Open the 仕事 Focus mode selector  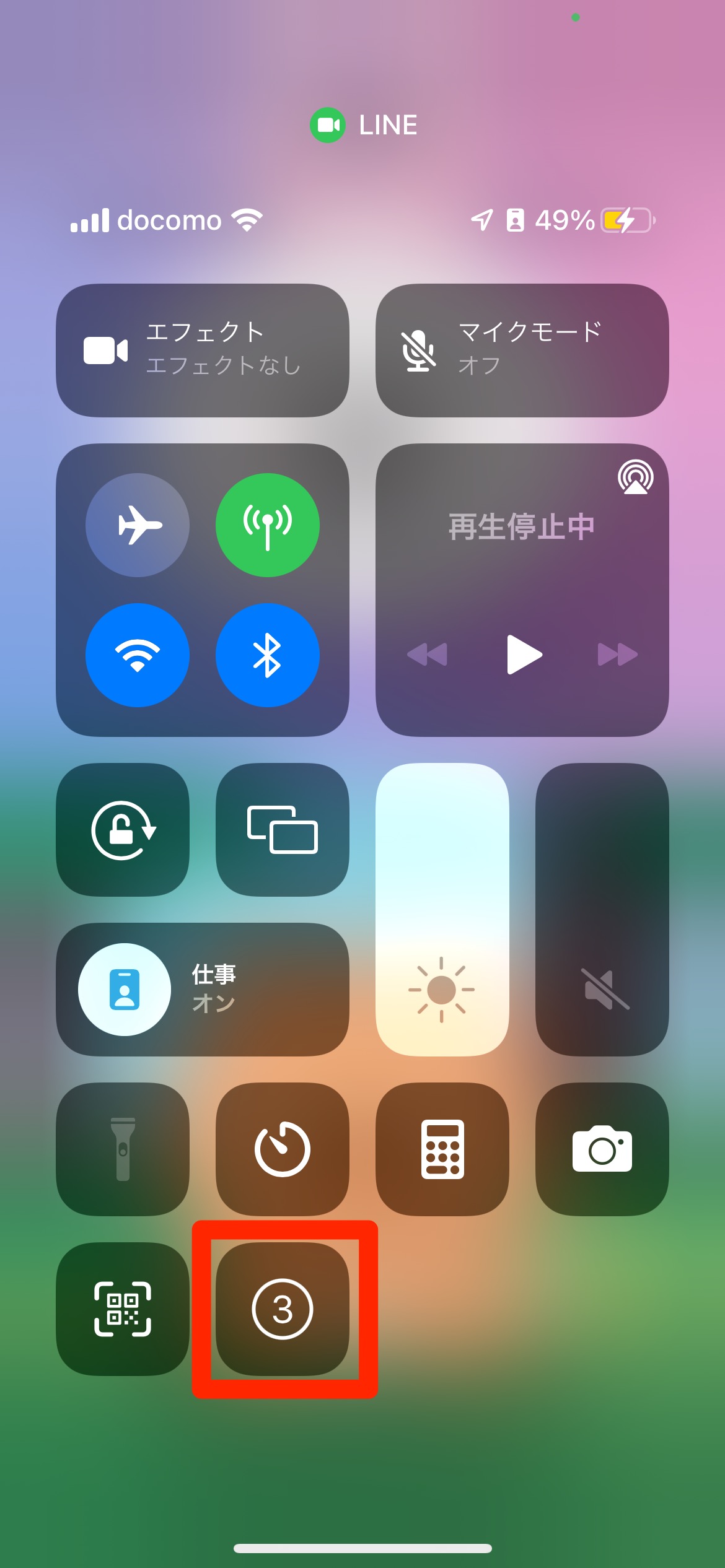(203, 990)
